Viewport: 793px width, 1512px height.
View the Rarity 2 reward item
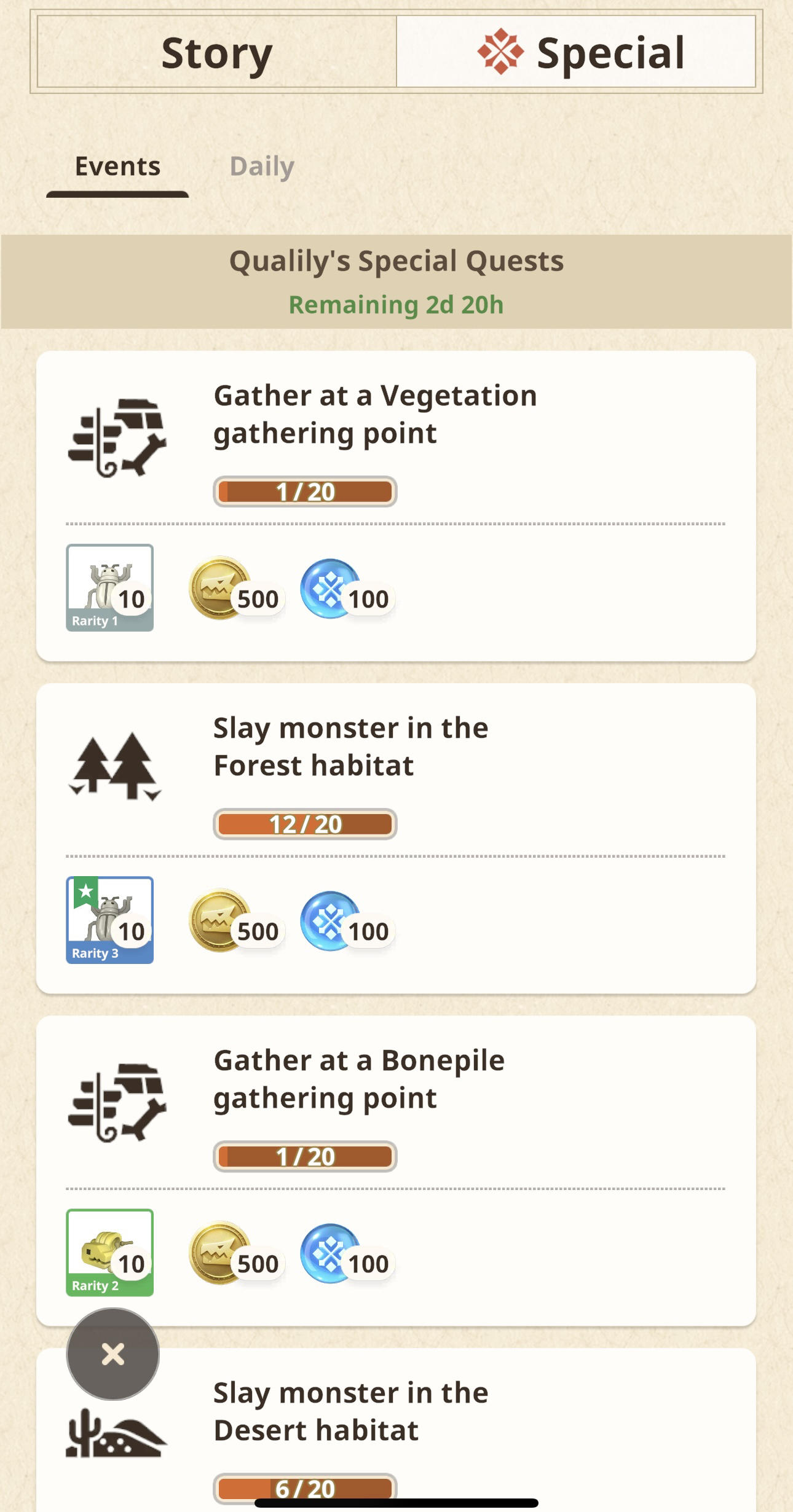click(109, 1252)
